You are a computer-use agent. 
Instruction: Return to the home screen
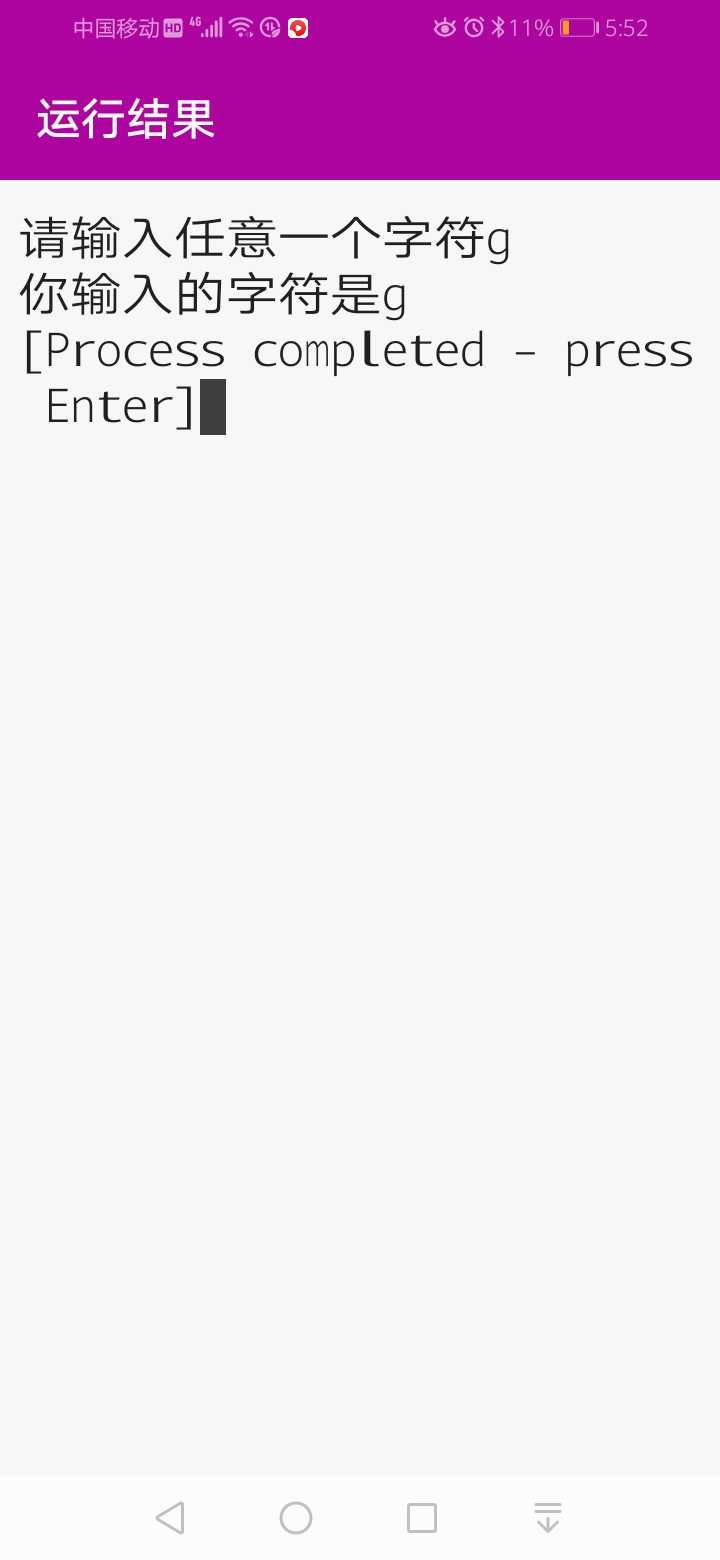pyautogui.click(x=296, y=1518)
